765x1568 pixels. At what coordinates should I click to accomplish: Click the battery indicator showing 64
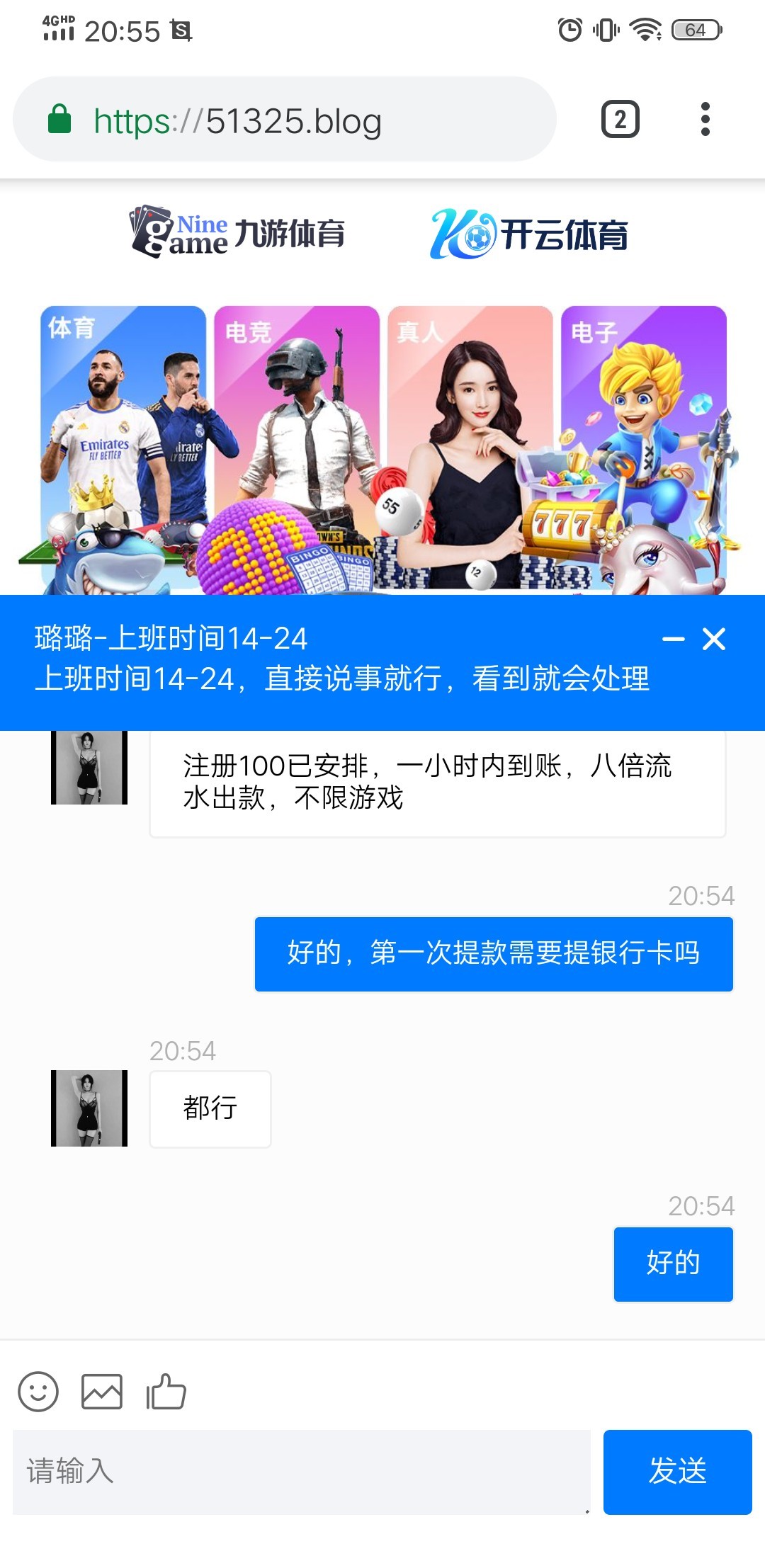[695, 31]
